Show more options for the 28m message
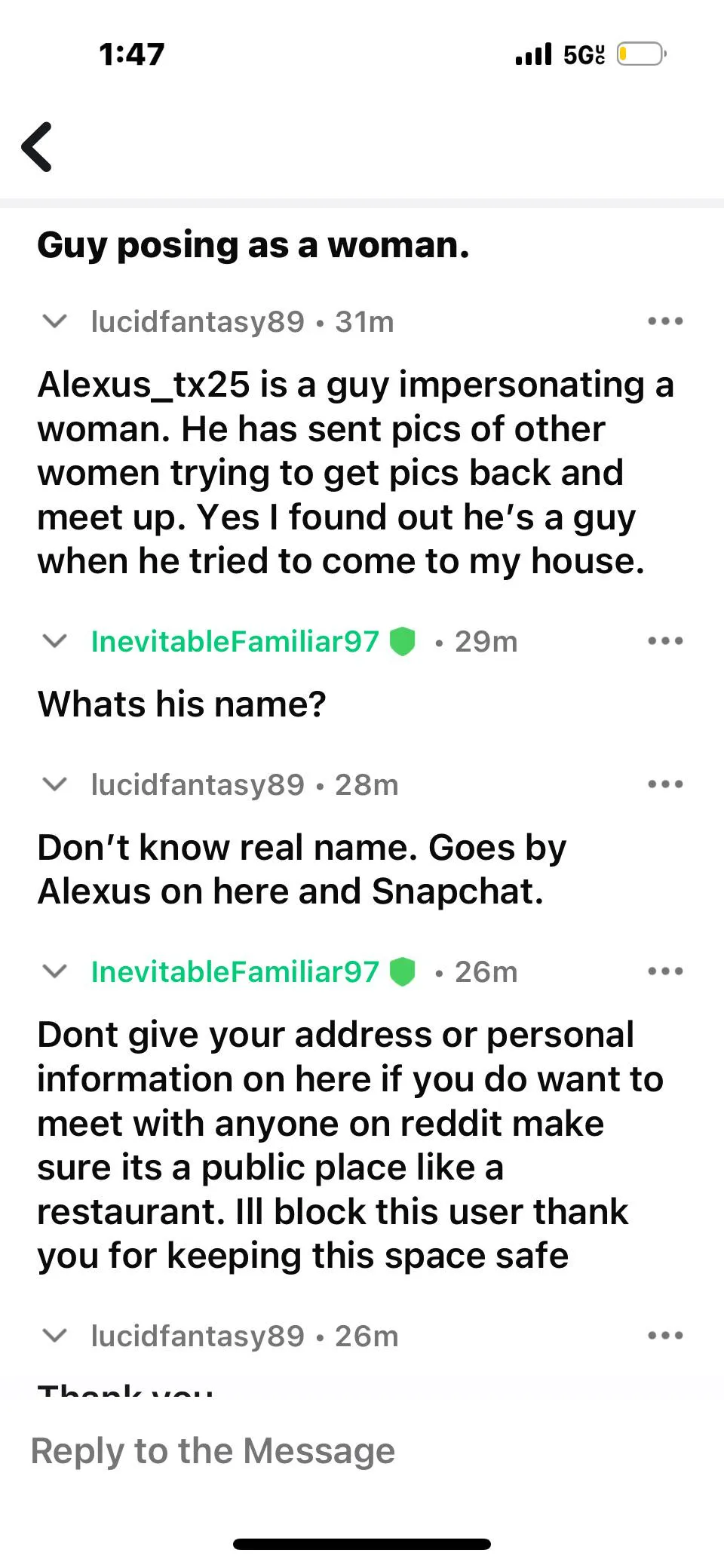 click(x=665, y=785)
